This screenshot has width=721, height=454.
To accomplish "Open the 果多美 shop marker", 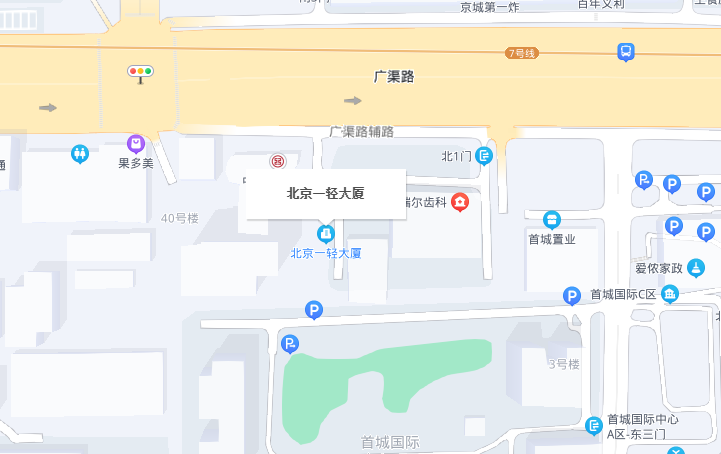I will 136,144.
